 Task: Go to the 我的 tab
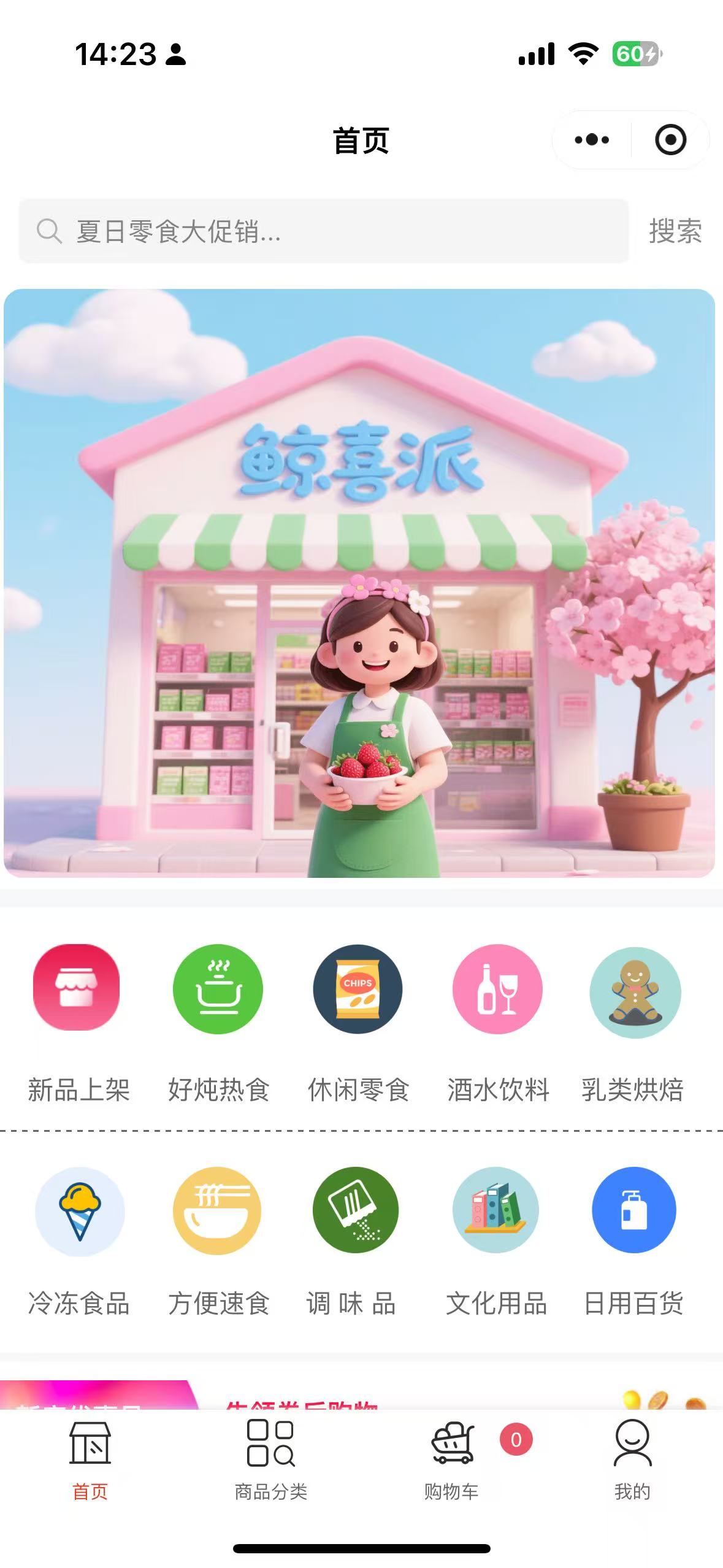point(632,1460)
